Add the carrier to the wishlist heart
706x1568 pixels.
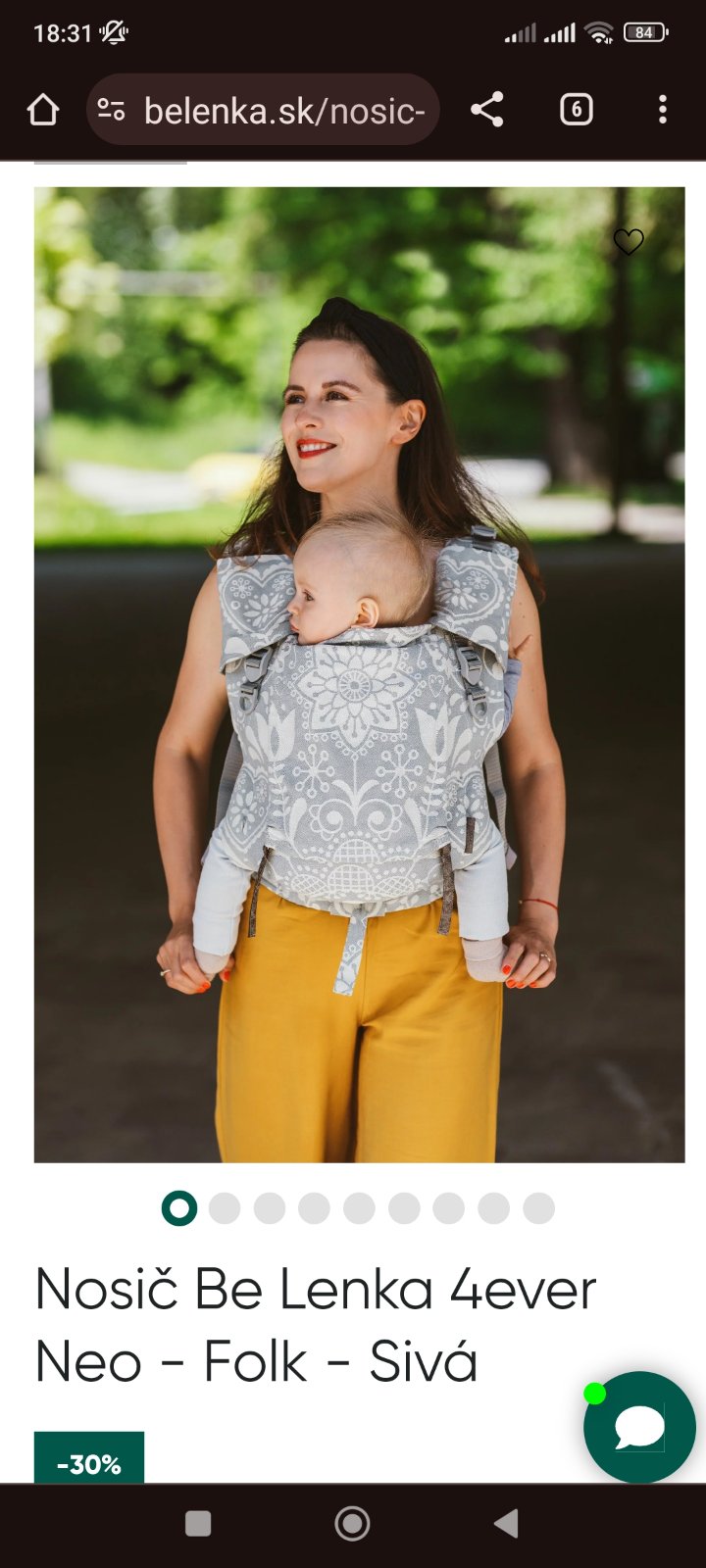(x=629, y=241)
